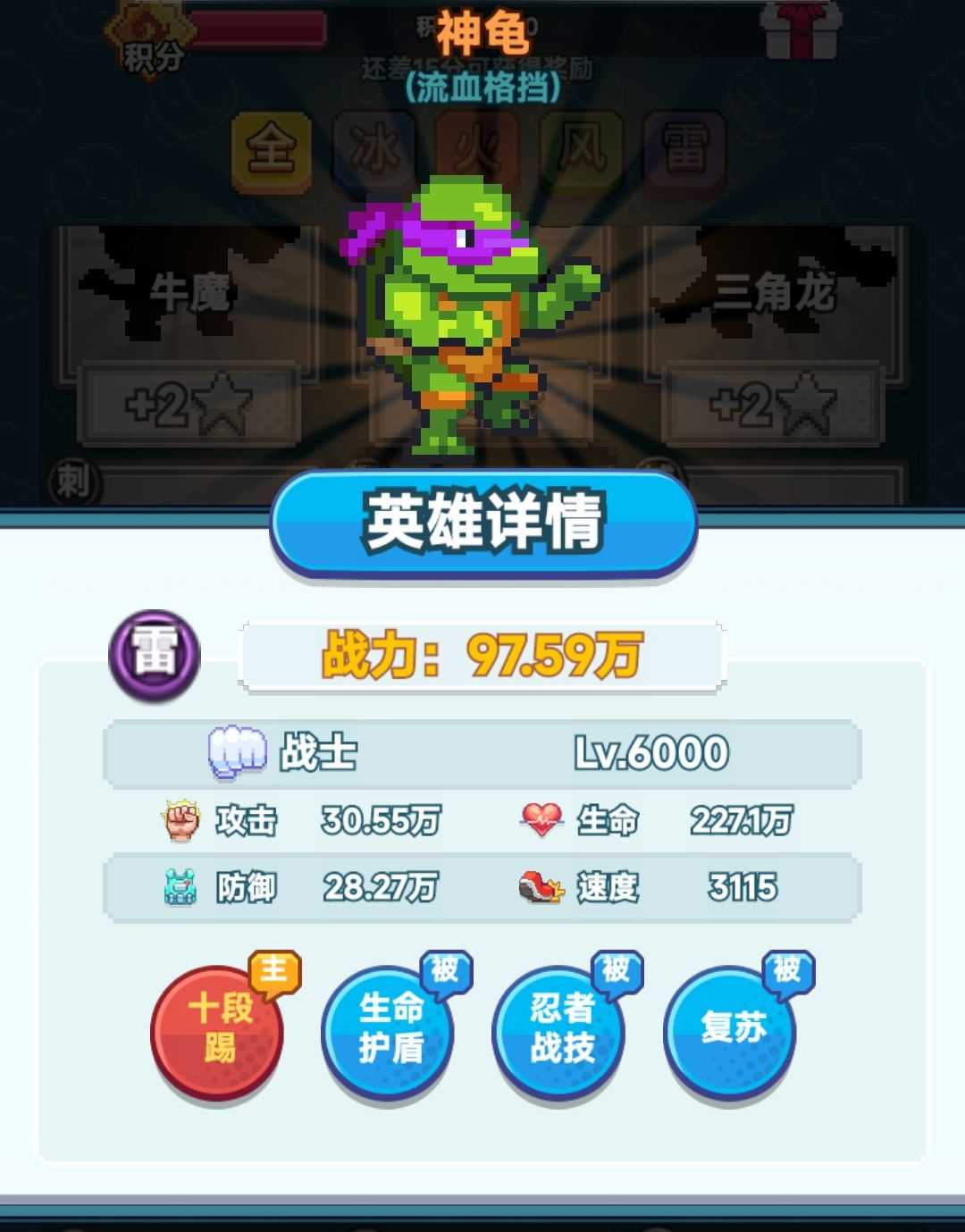Viewport: 965px width, 1232px height.
Task: Open the 十段踢 active skill
Action: pos(217,1030)
